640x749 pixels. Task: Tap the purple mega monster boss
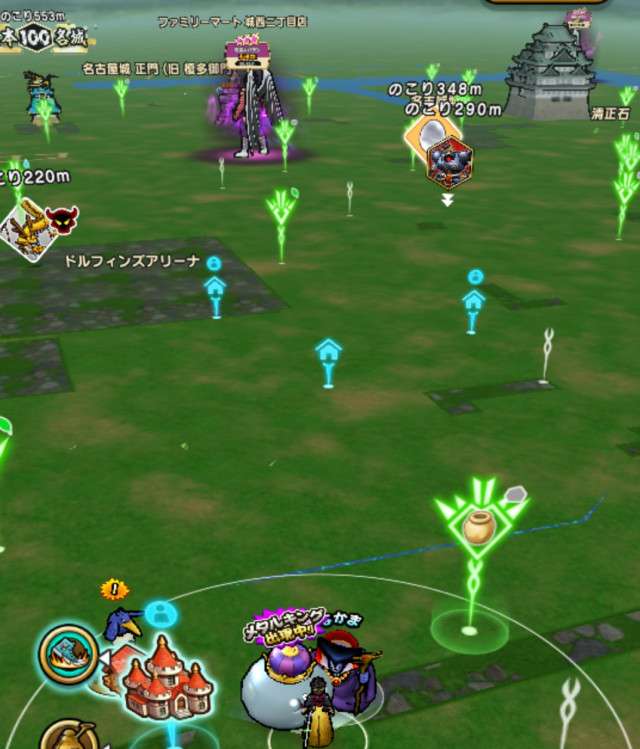click(246, 105)
